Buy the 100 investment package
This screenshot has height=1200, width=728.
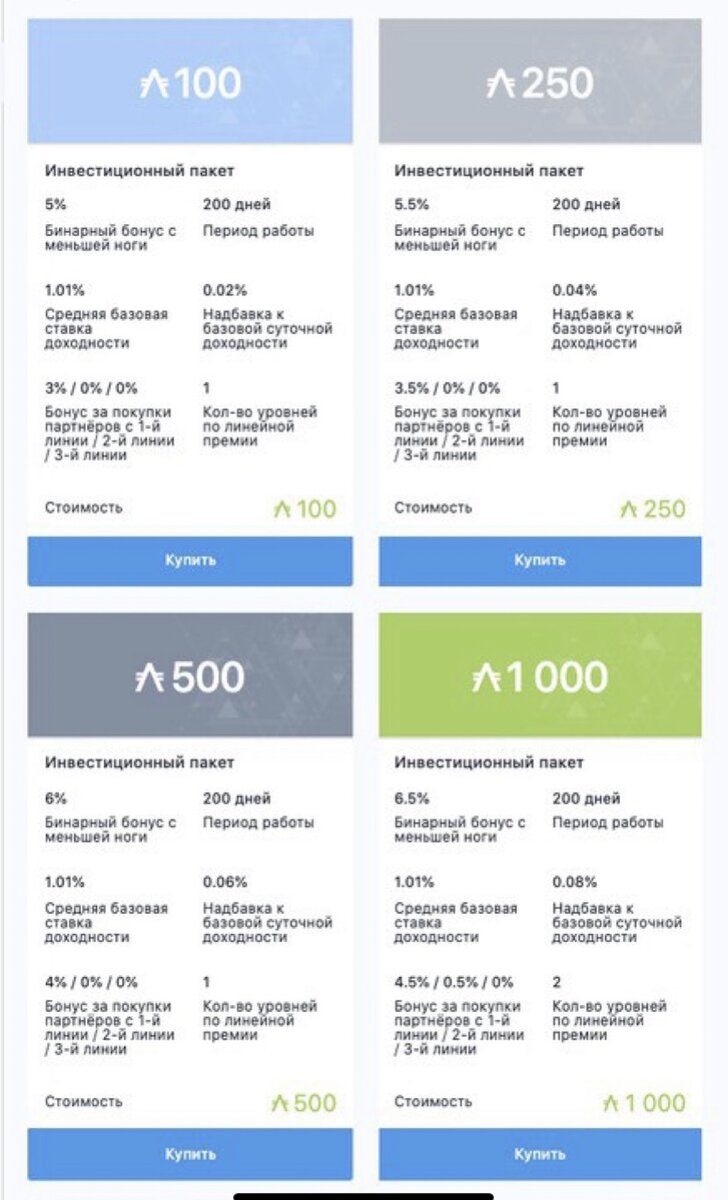click(x=190, y=561)
